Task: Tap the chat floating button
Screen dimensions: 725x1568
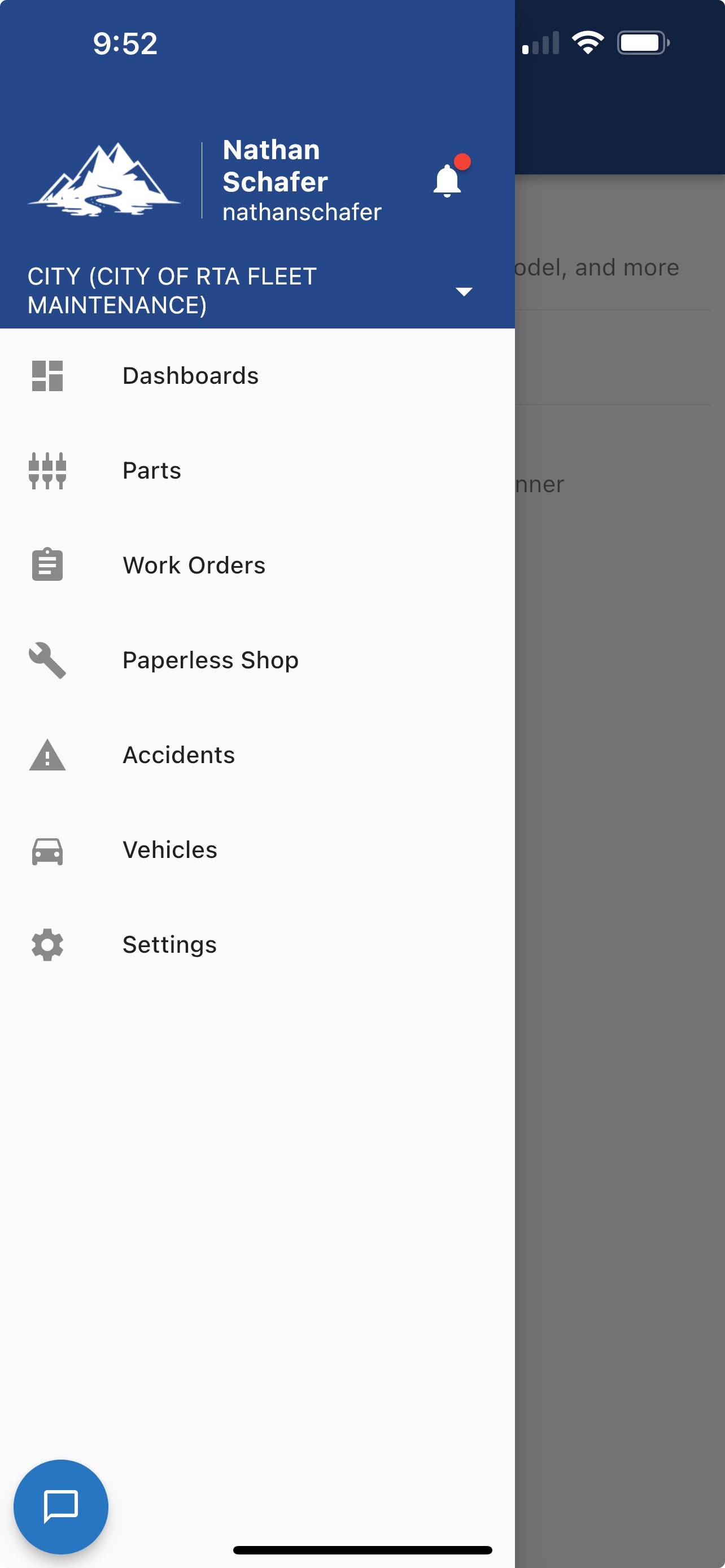Action: 61,1506
